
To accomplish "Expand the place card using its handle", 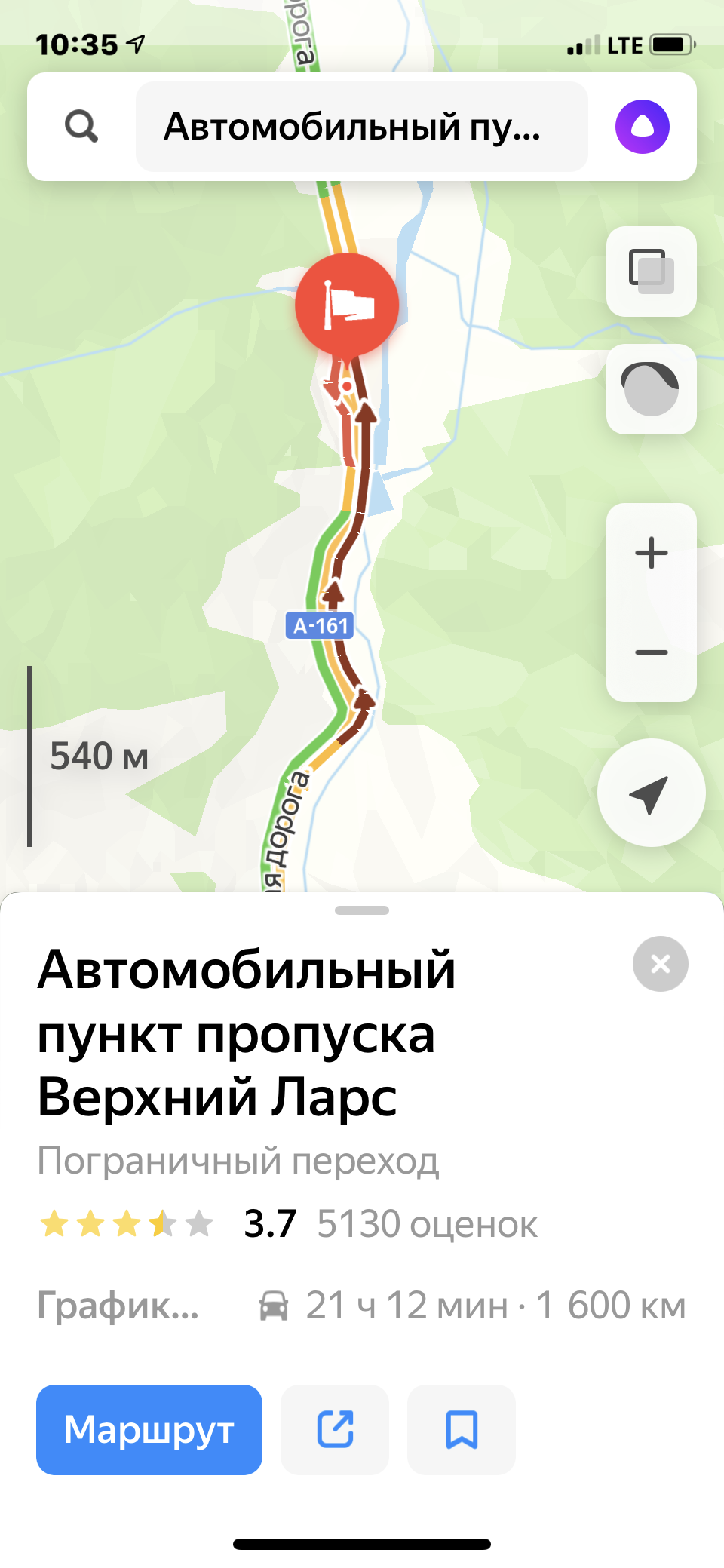I will [362, 910].
